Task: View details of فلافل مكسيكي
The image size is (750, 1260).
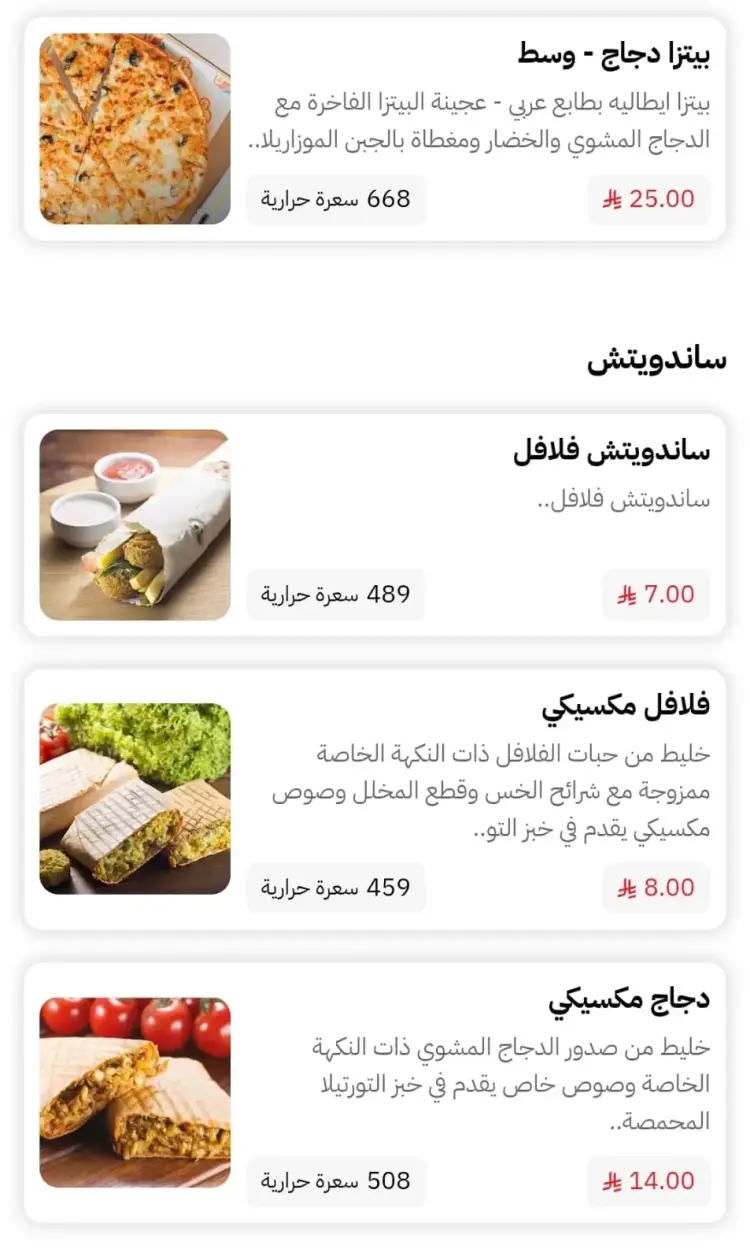Action: click(x=375, y=799)
